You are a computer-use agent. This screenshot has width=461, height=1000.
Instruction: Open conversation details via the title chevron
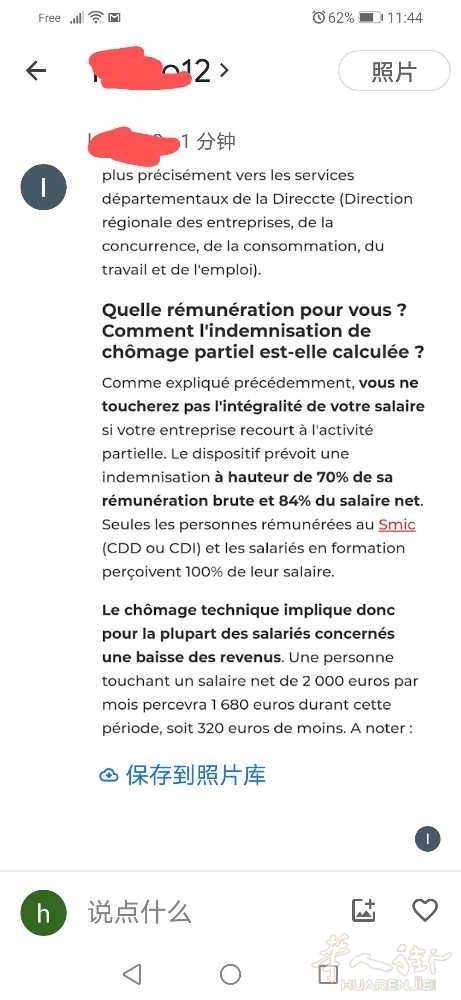coord(224,70)
